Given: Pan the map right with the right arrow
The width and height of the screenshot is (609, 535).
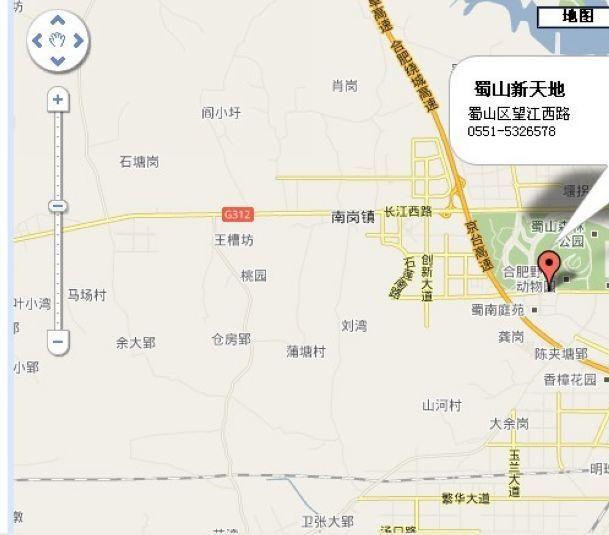Looking at the screenshot, I should (x=78, y=41).
